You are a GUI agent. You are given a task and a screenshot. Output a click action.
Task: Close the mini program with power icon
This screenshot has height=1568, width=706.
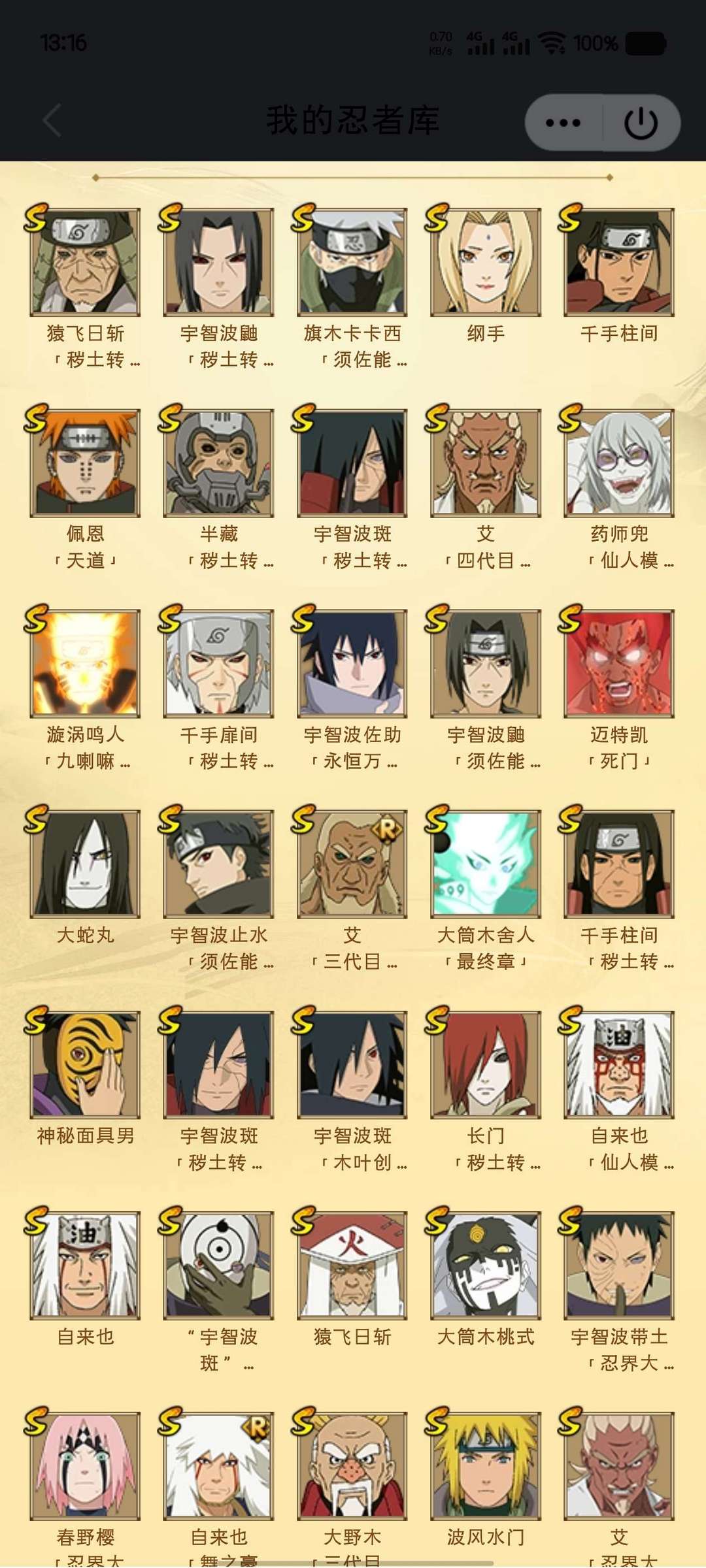[641, 123]
